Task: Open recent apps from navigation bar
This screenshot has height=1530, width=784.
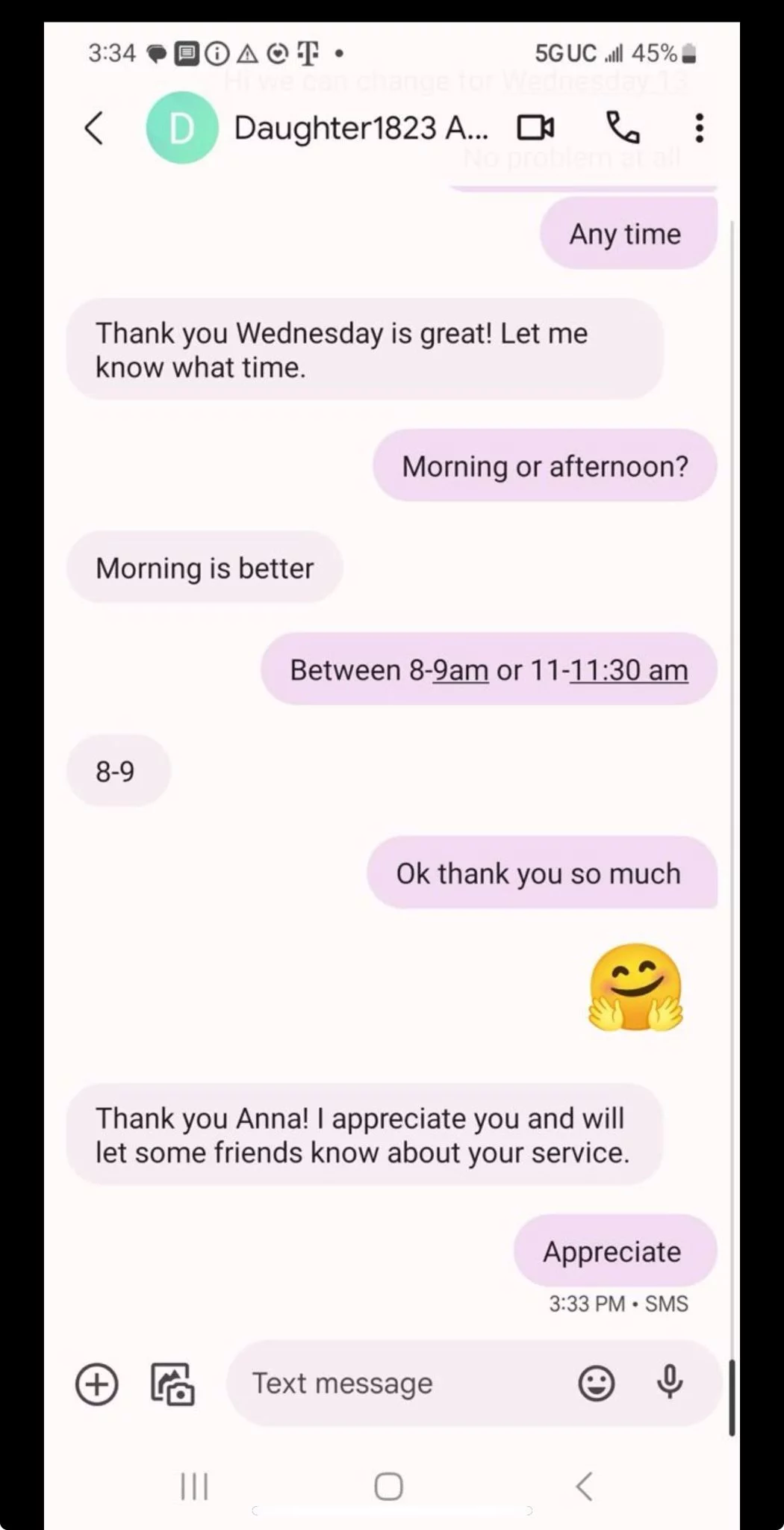Action: point(195,1486)
